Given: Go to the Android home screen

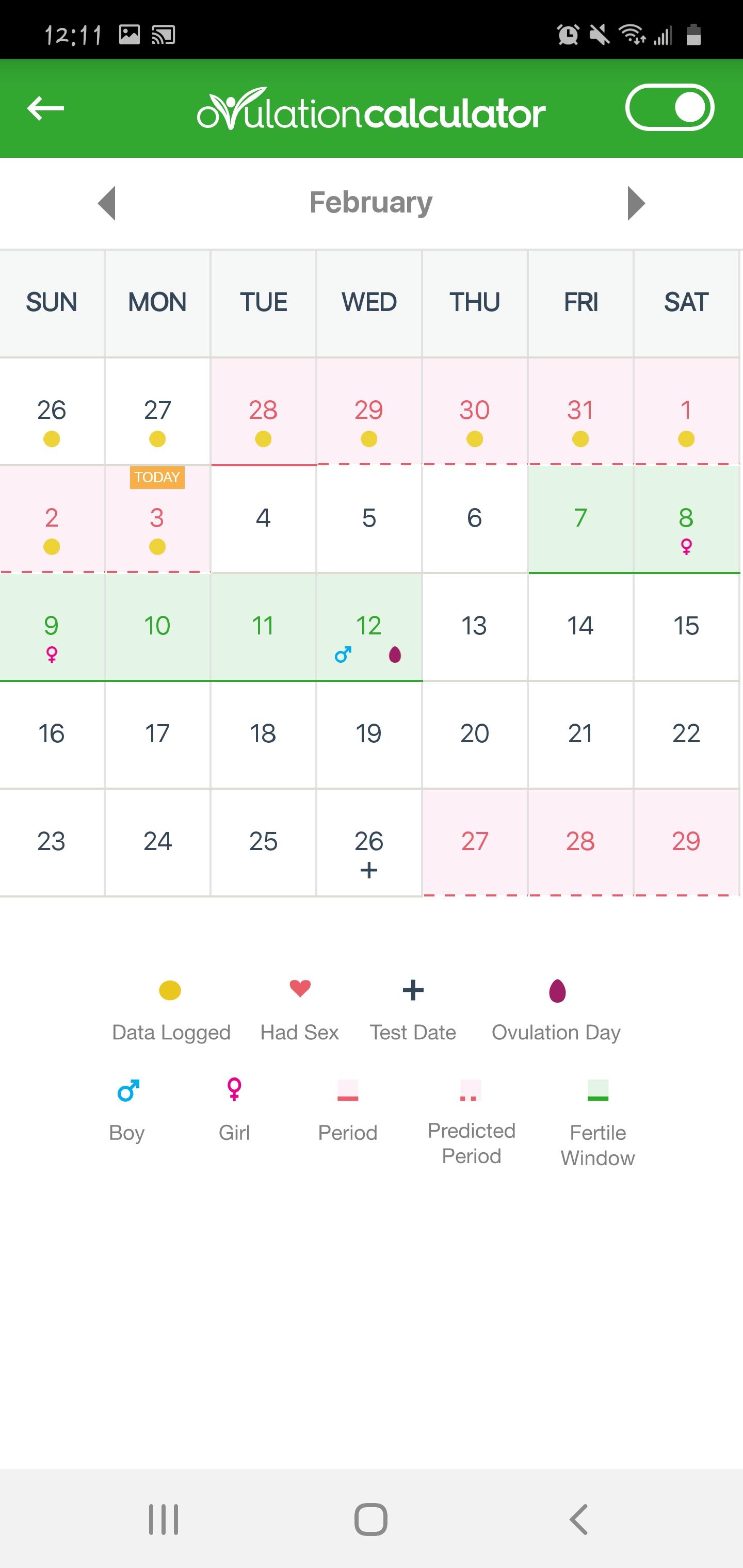Looking at the screenshot, I should tap(371, 1520).
